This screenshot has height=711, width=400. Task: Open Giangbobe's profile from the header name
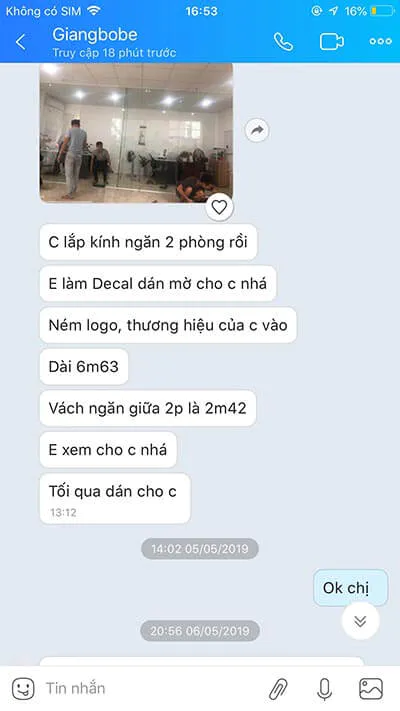pos(95,35)
